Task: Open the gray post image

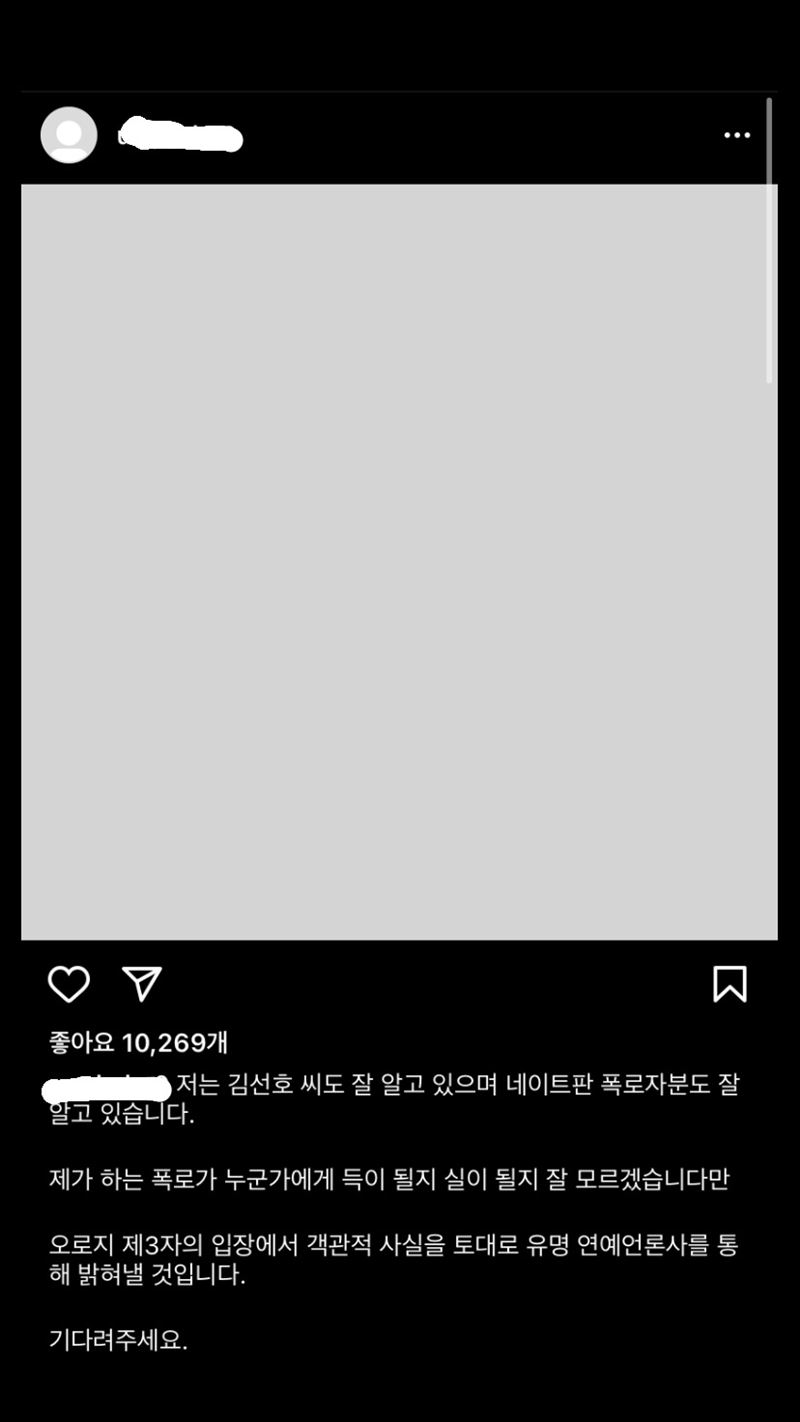Action: 399,561
